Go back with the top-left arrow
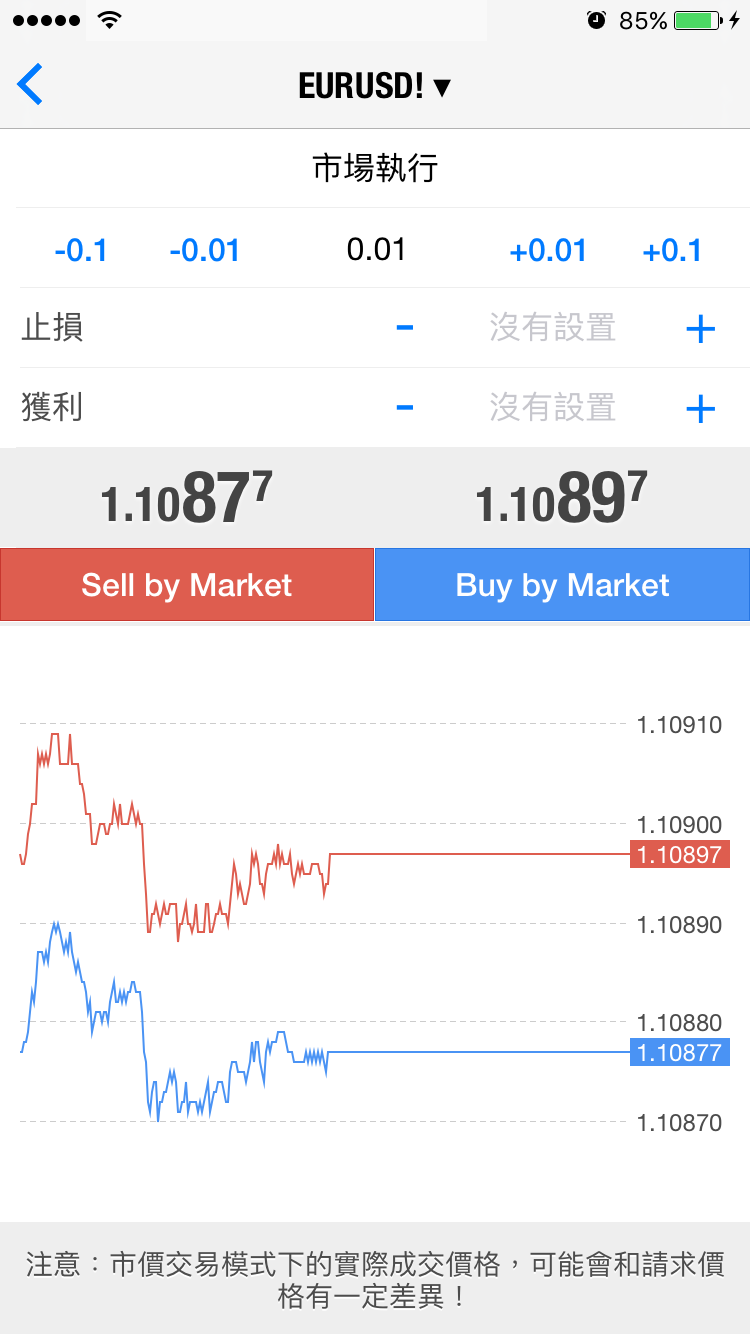This screenshot has height=1334, width=750. pyautogui.click(x=30, y=85)
